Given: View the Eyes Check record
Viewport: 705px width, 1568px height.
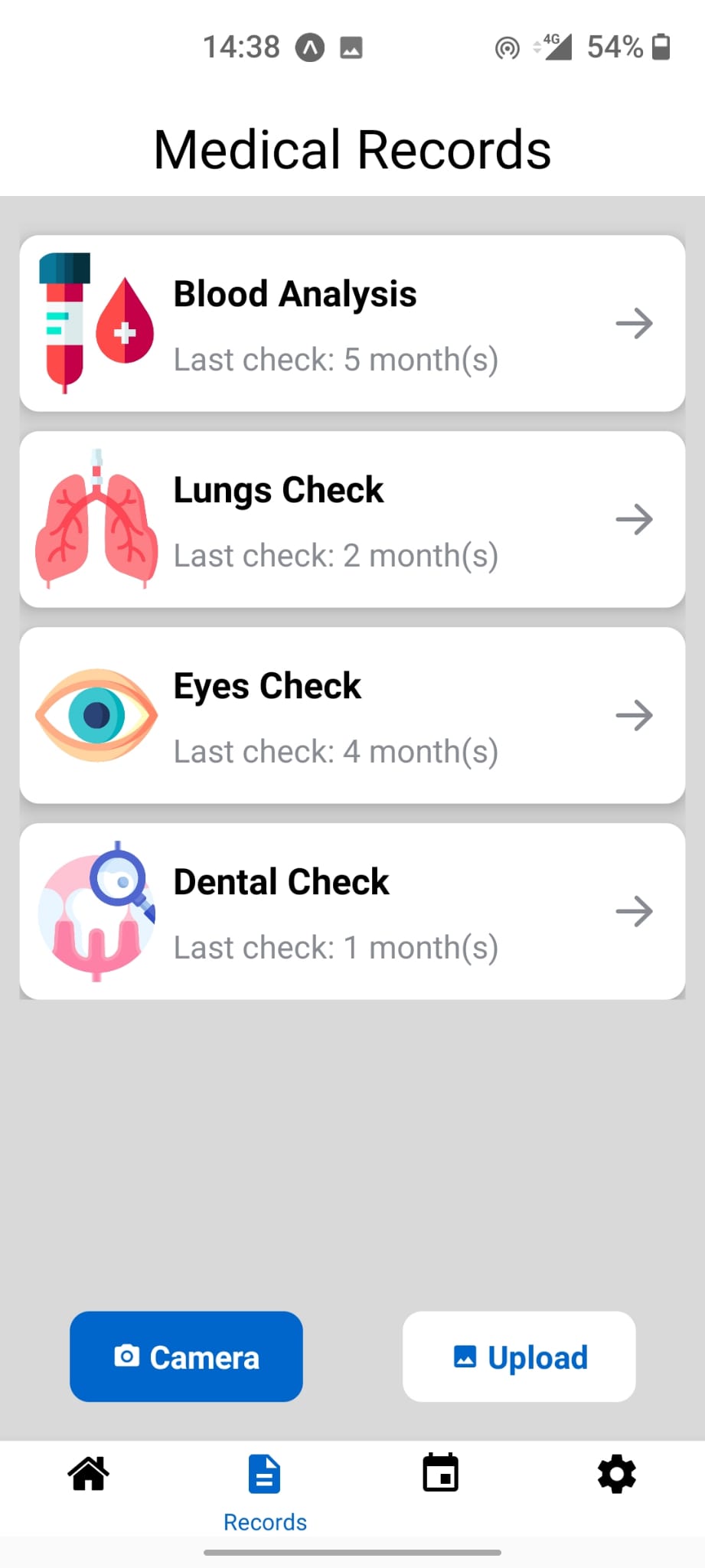Looking at the screenshot, I should click(352, 715).
